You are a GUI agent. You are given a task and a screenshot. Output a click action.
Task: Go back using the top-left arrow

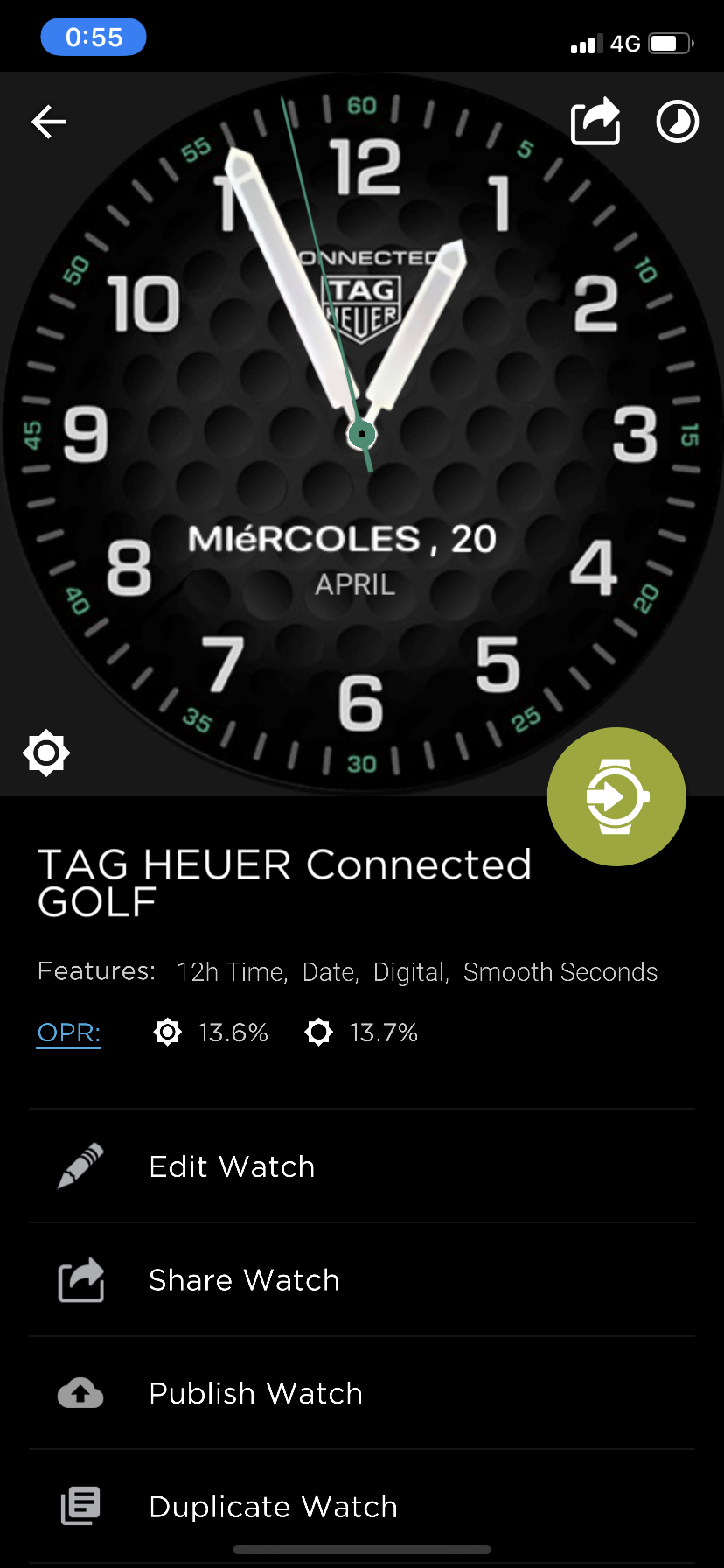coord(49,122)
